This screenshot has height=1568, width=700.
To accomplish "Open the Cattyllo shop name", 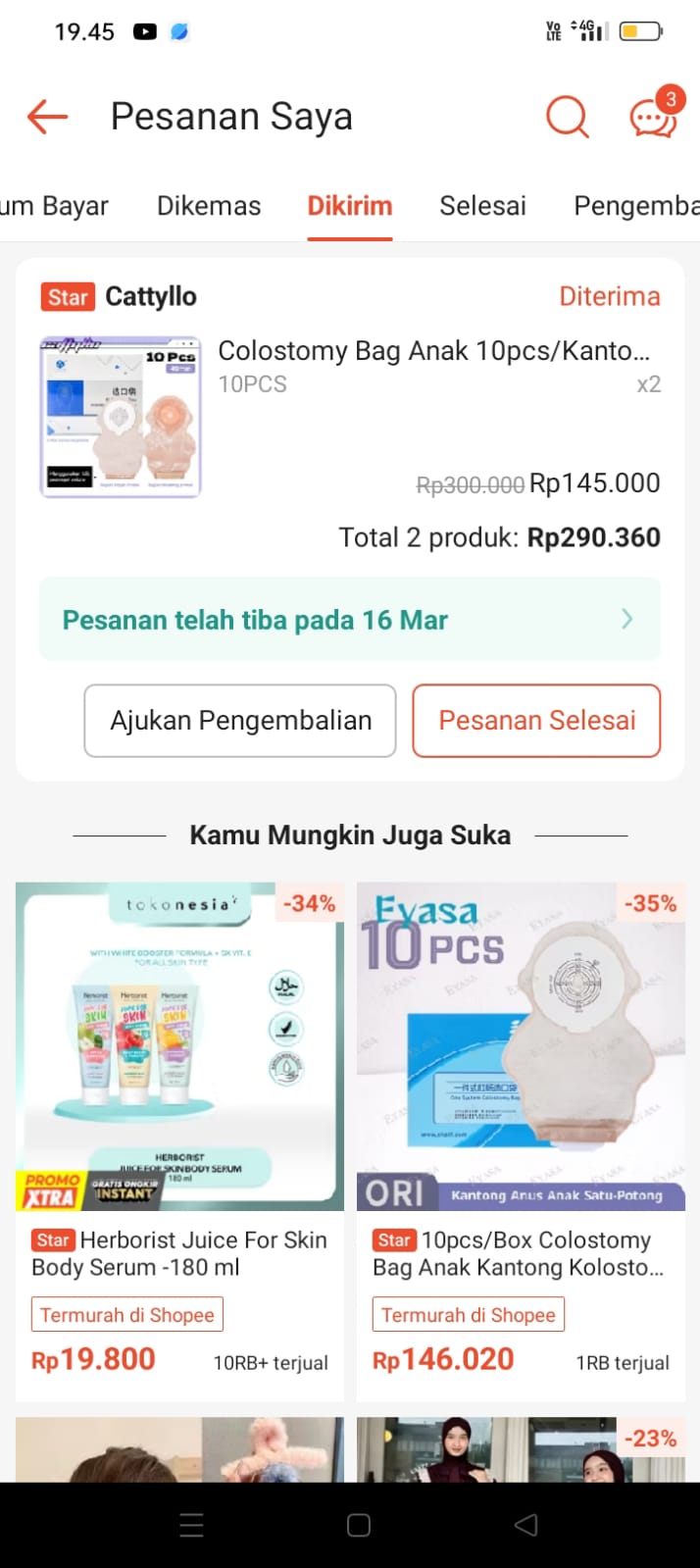I will tap(150, 296).
